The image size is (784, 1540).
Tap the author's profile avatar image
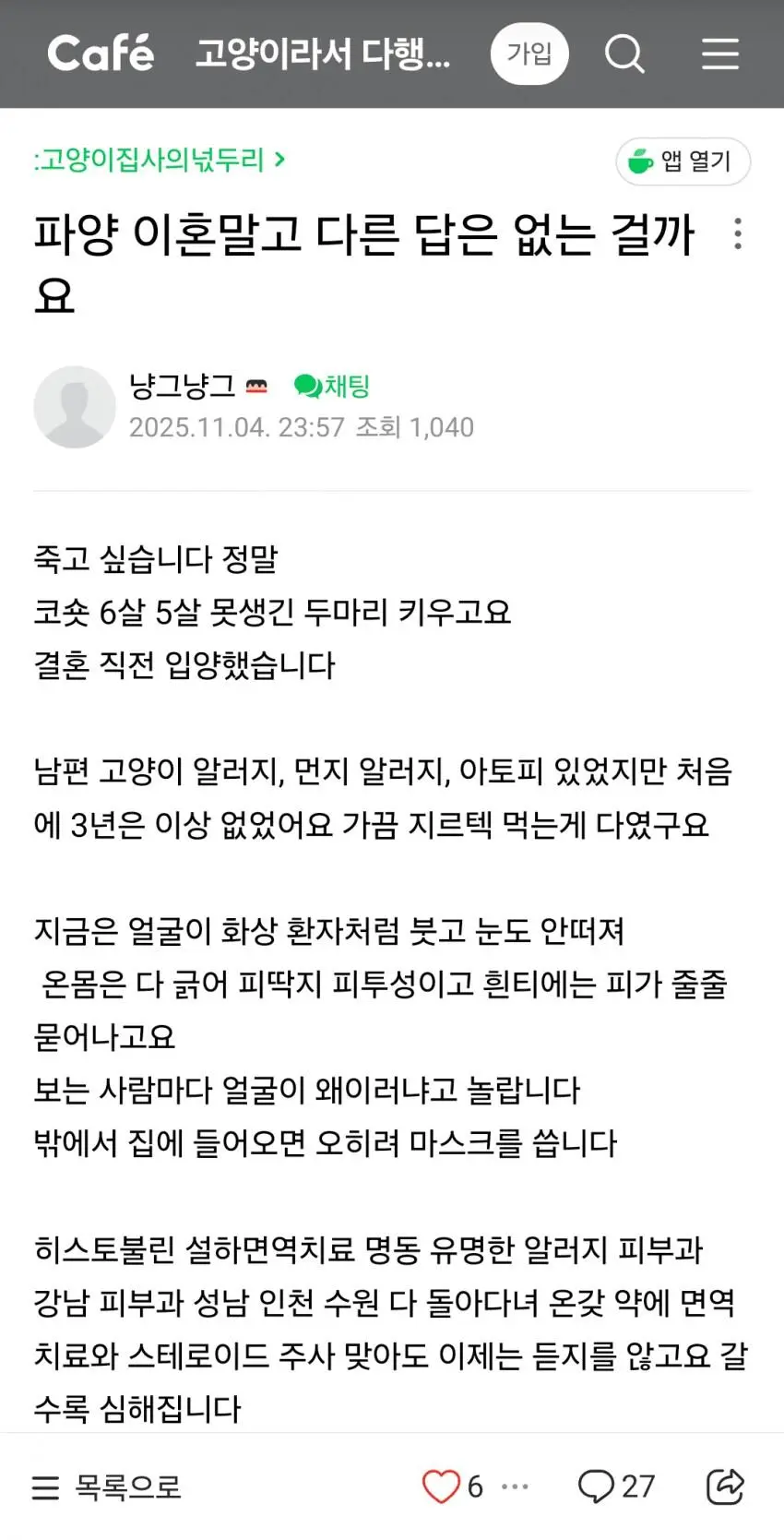pyautogui.click(x=74, y=406)
